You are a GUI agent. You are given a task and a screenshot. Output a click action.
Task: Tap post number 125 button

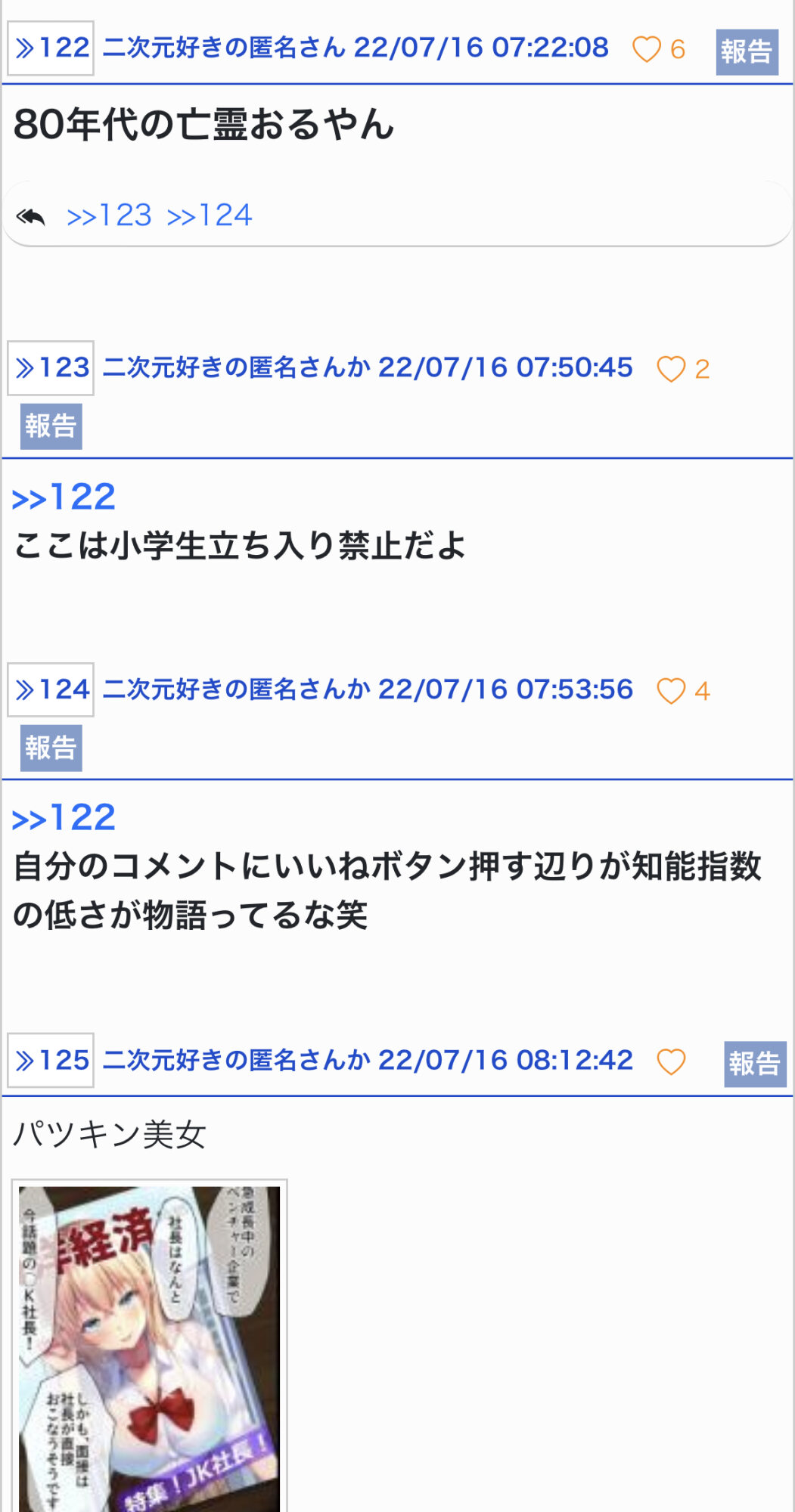tap(51, 1060)
